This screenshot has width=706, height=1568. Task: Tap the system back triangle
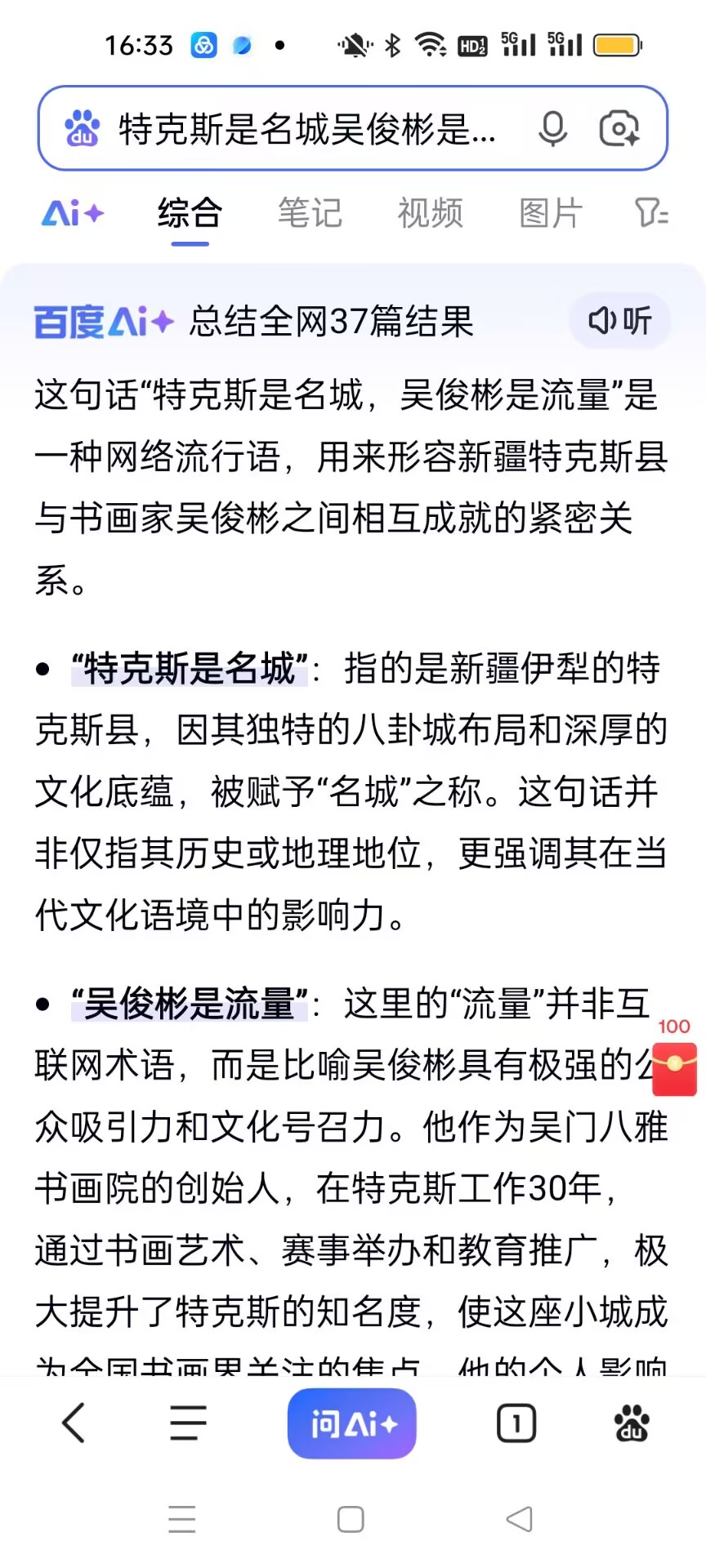[x=519, y=1519]
